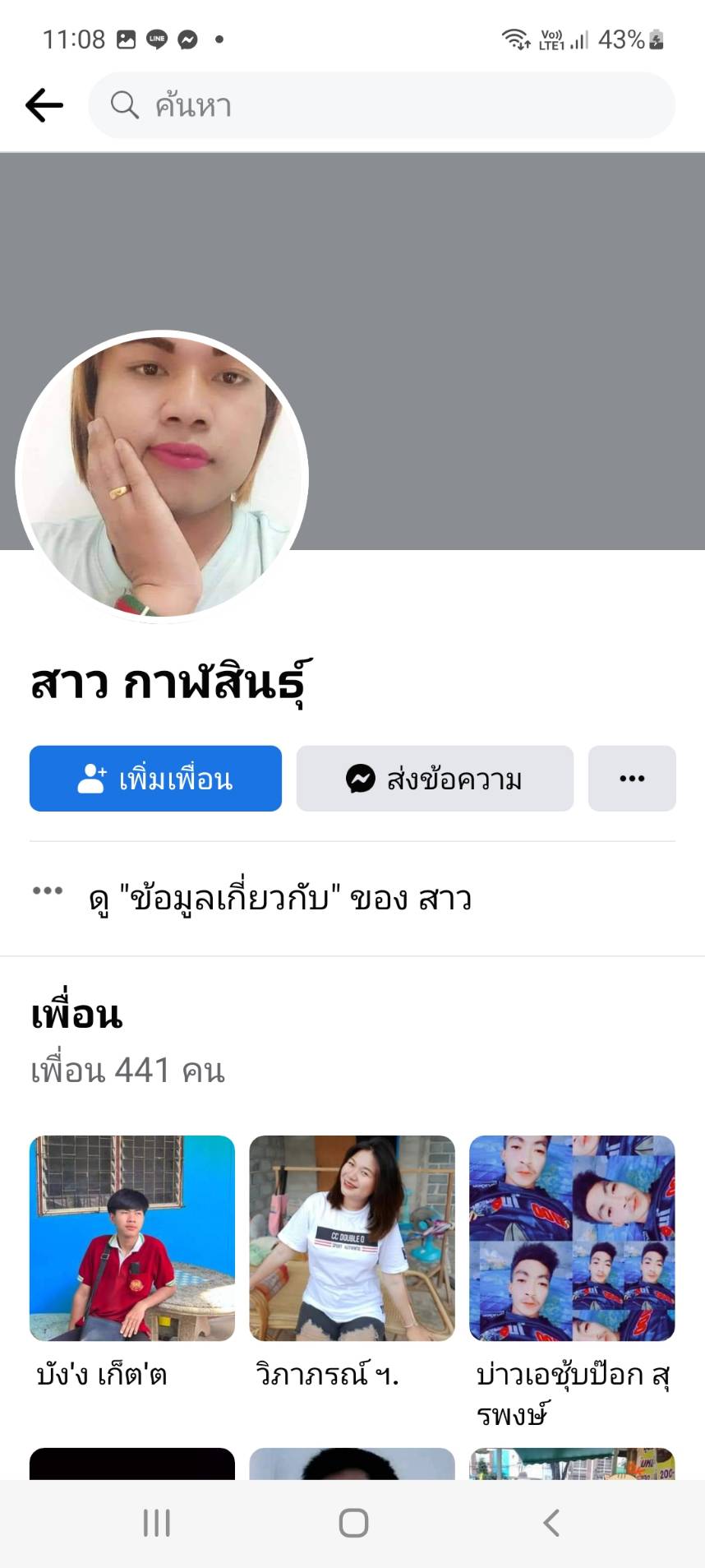705x1568 pixels.
Task: Tap the system home button
Action: coord(353,1523)
